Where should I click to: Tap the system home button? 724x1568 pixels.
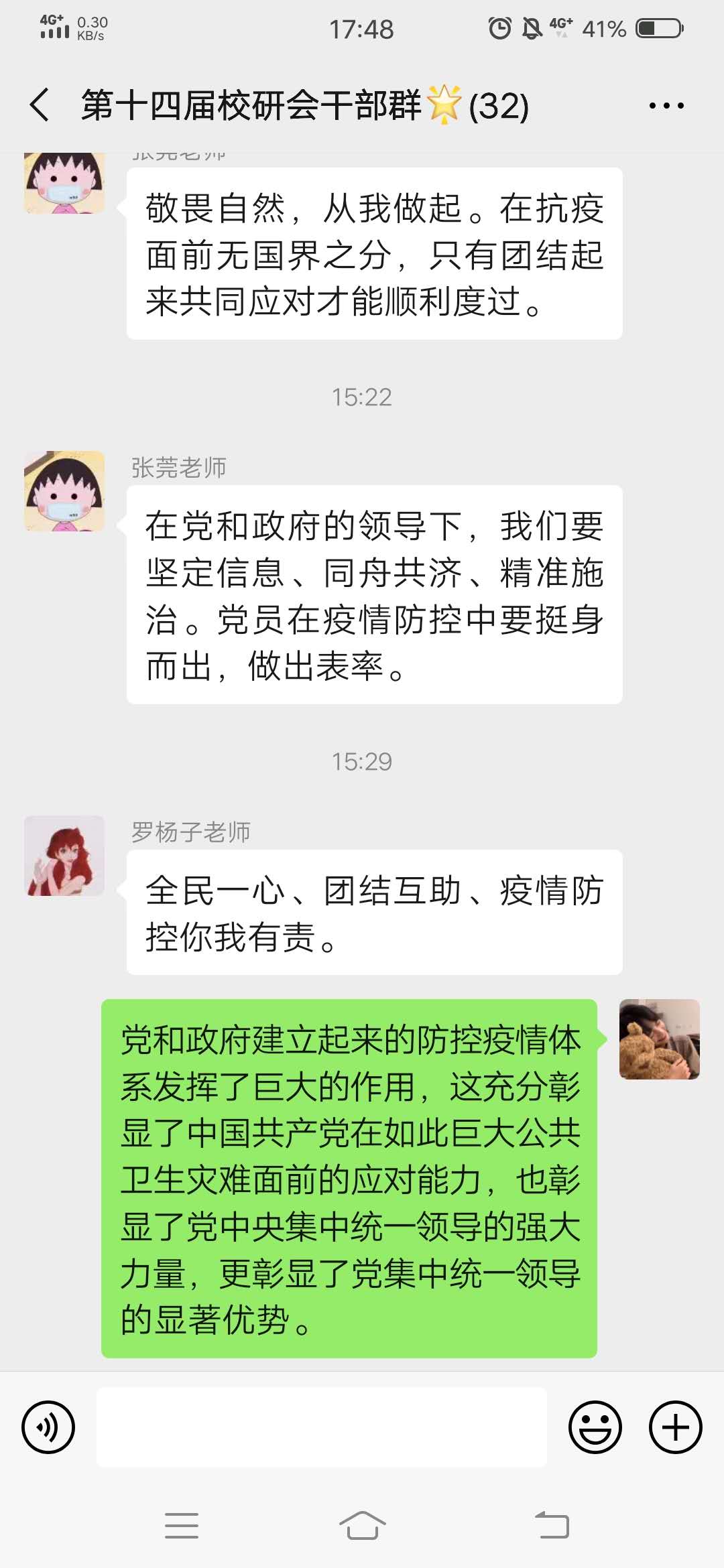point(362,1526)
